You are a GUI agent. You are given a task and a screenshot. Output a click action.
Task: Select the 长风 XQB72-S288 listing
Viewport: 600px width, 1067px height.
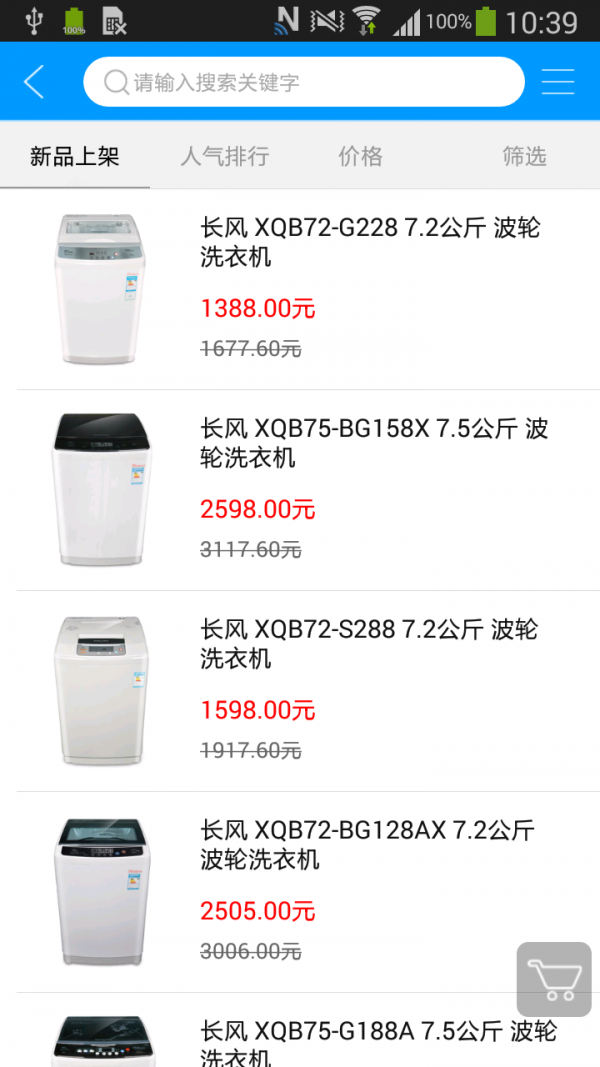coord(369,644)
